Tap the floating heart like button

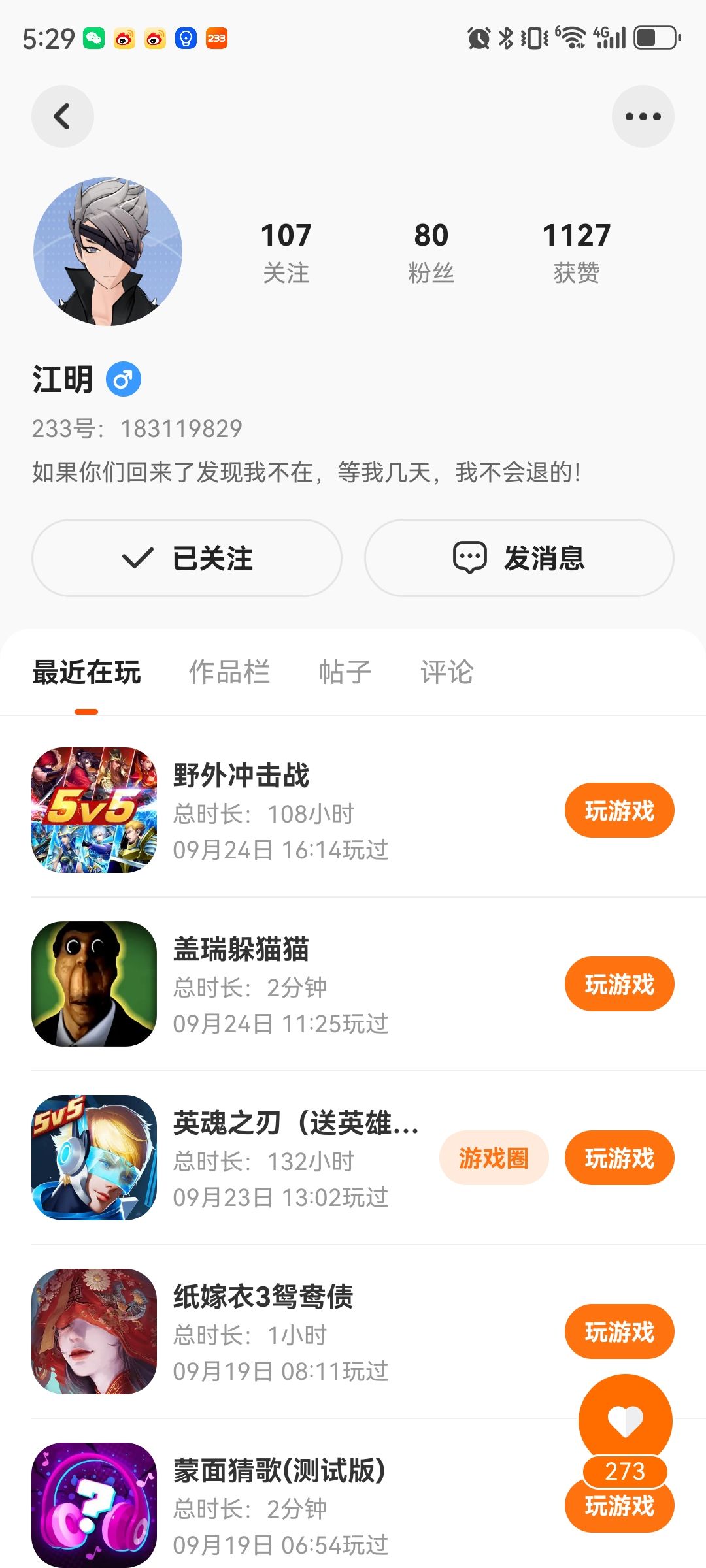625,1420
